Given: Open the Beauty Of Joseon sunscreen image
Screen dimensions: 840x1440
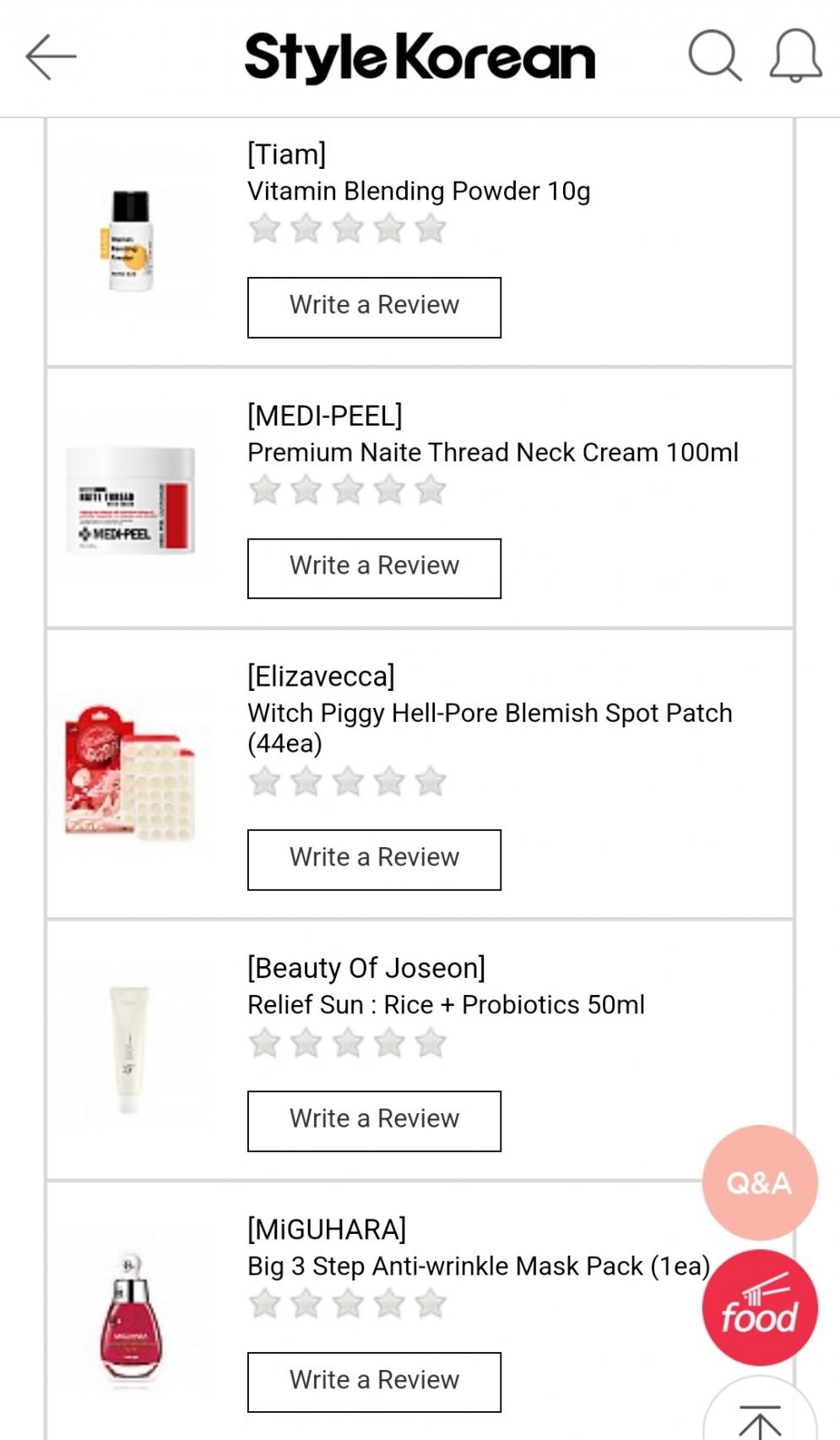Looking at the screenshot, I should pyautogui.click(x=131, y=1049).
